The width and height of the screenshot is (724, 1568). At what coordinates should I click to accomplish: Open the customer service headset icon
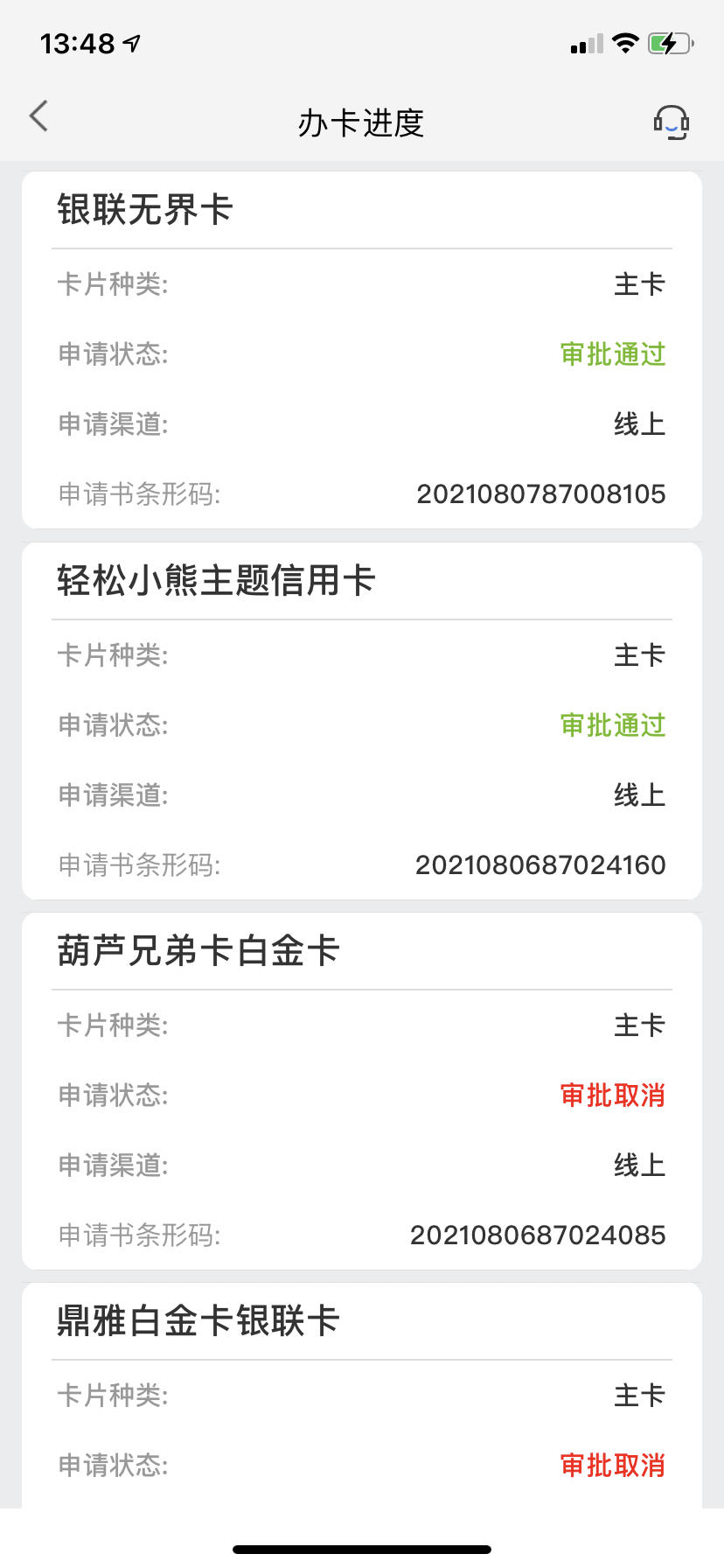[672, 122]
